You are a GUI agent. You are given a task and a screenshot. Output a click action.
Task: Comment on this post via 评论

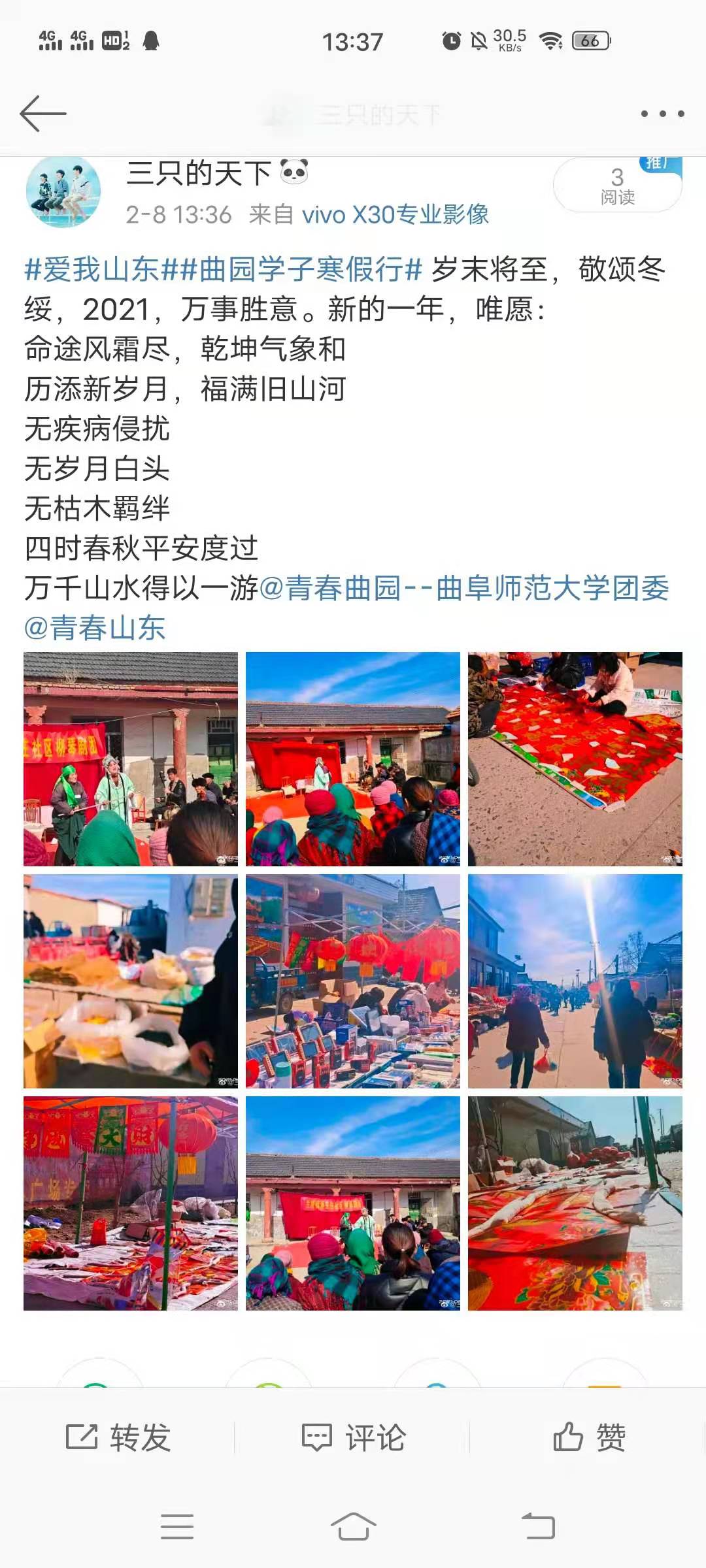coord(354,1437)
